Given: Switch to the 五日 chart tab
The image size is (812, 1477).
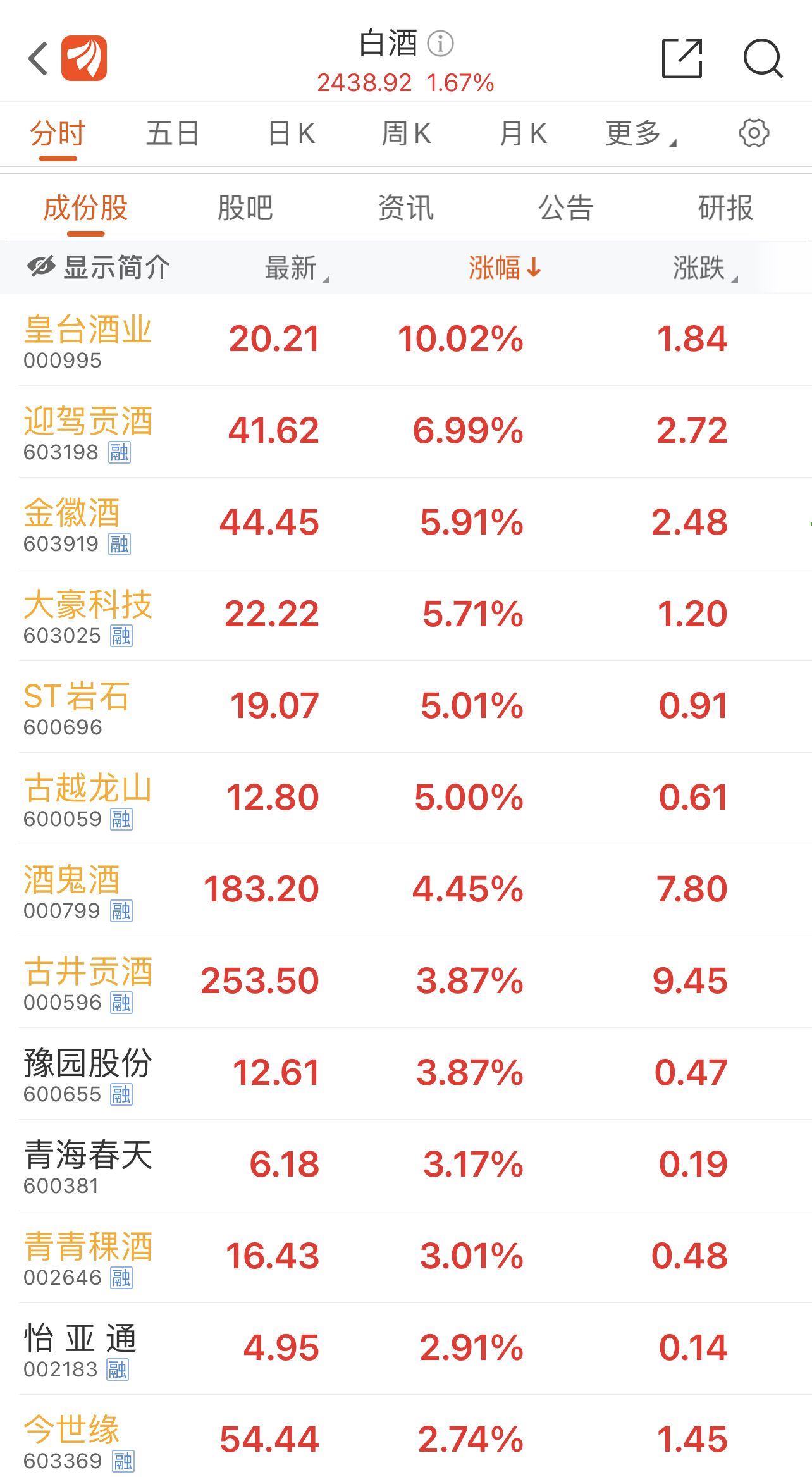Looking at the screenshot, I should tap(173, 133).
